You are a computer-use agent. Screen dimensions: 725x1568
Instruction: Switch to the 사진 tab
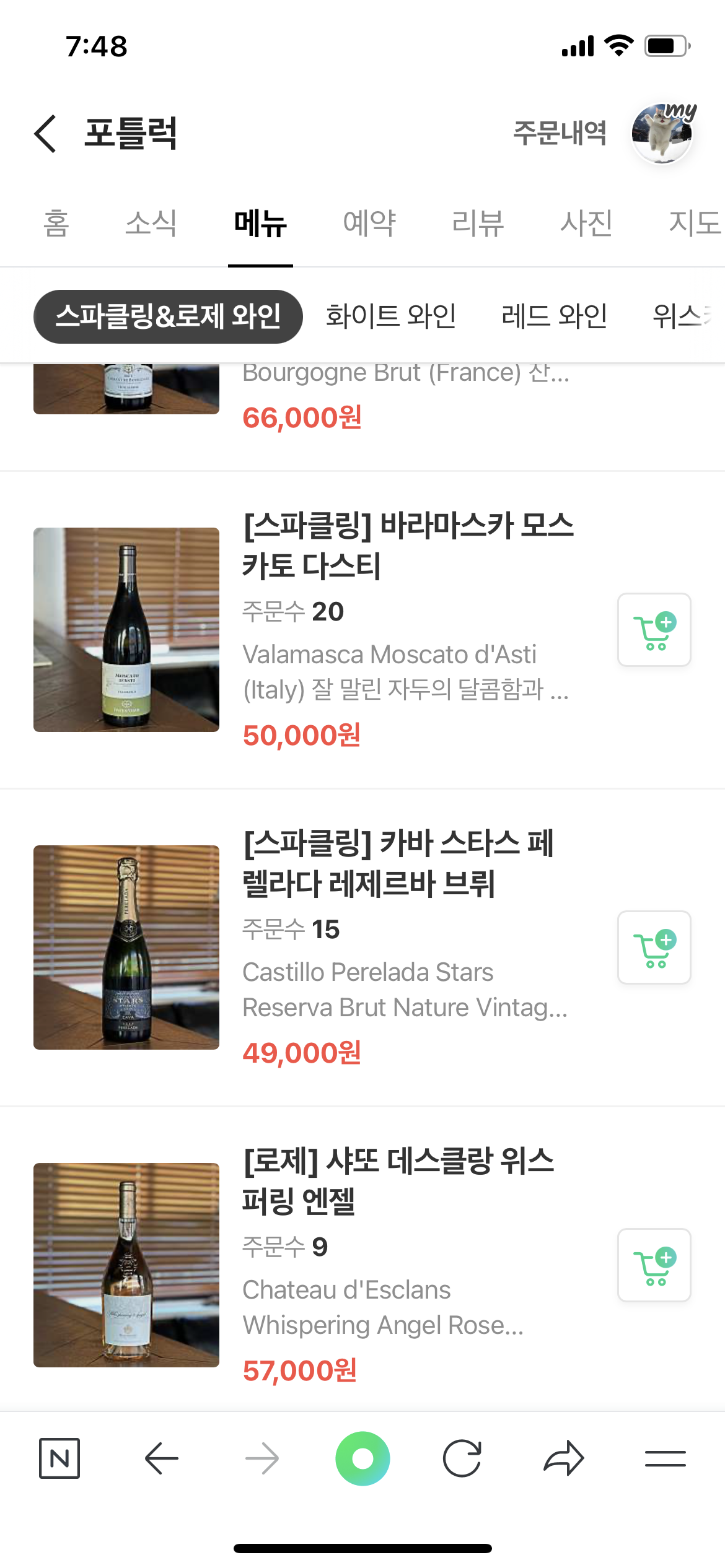pos(586,224)
